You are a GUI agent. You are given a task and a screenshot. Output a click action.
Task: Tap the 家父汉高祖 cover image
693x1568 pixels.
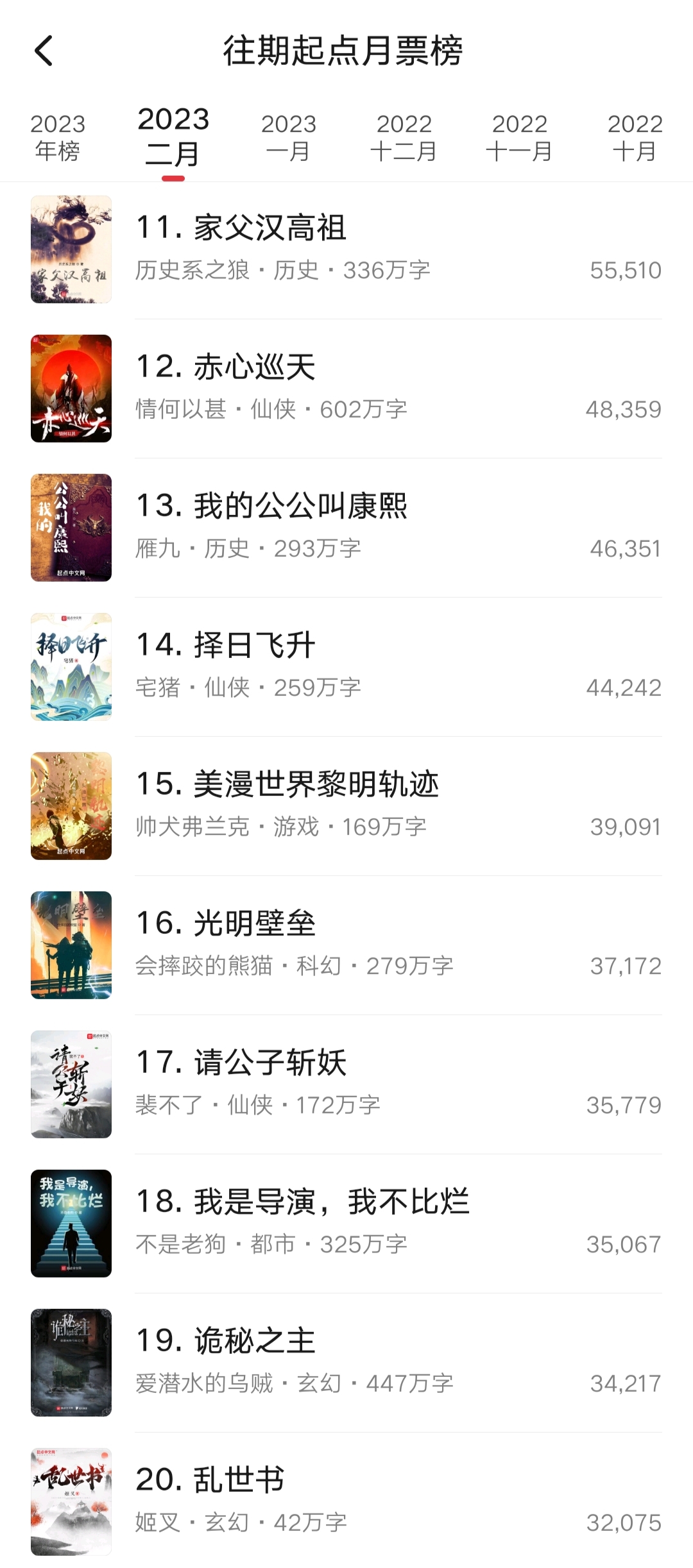pos(71,250)
